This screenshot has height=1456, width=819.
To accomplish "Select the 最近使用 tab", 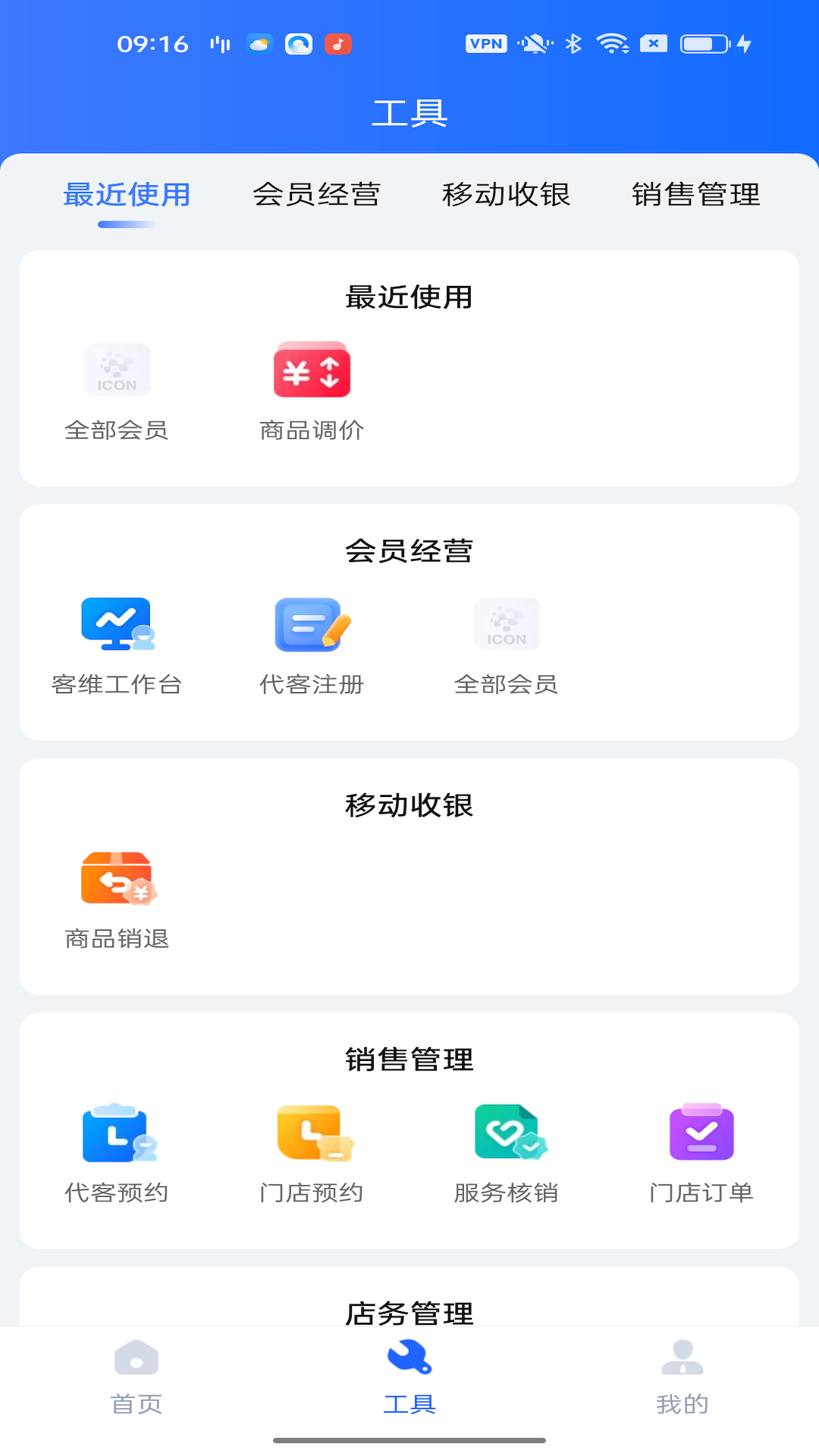I will point(127,194).
